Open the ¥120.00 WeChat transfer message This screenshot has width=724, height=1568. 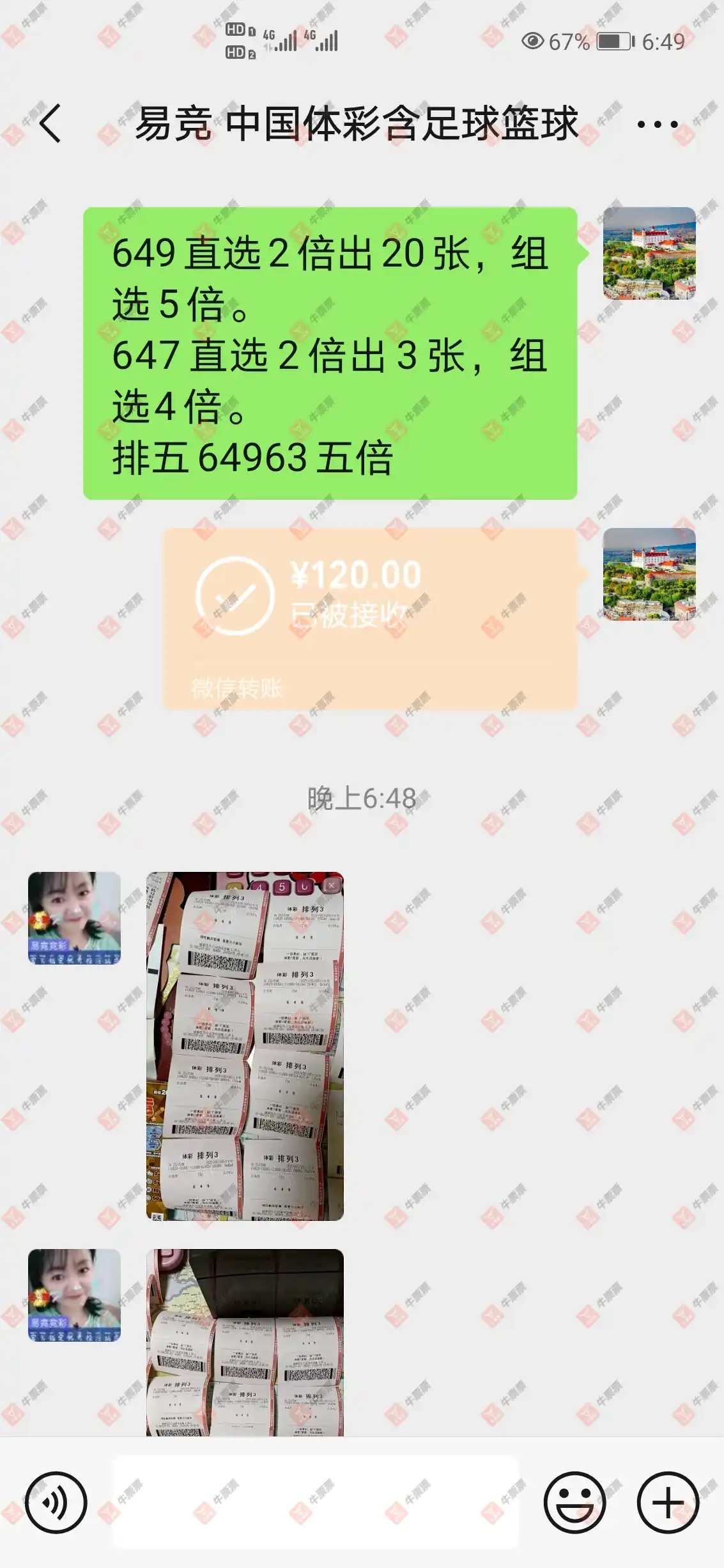[370, 618]
